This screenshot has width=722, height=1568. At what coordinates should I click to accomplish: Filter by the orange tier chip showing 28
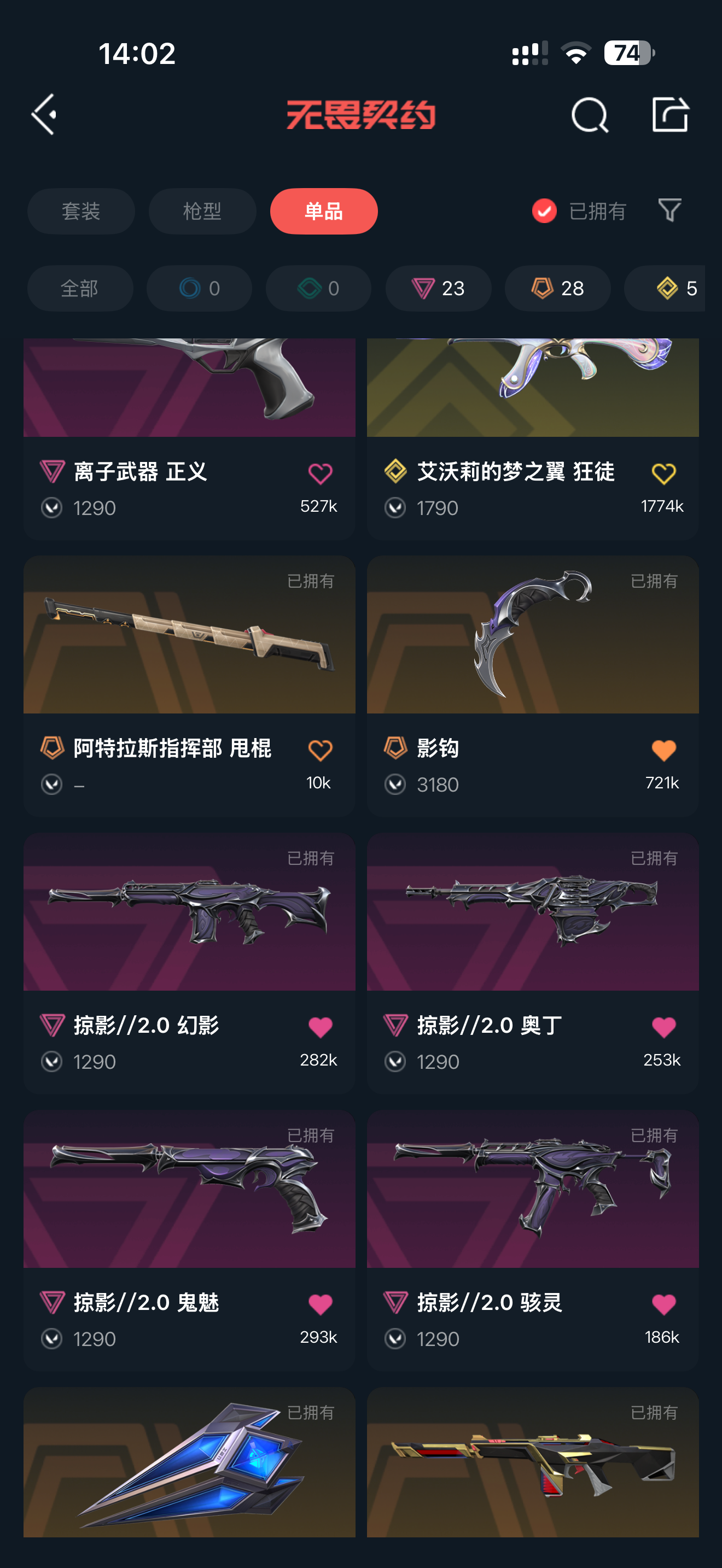(x=557, y=288)
